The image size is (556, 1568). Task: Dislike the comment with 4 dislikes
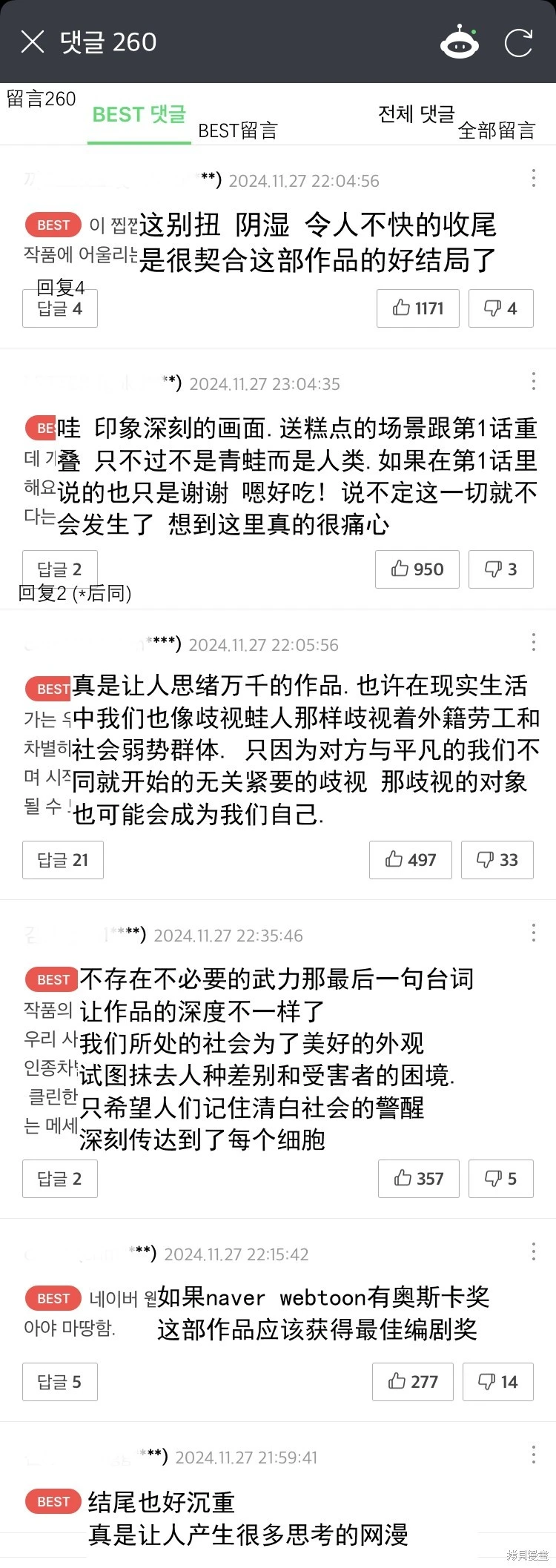(x=500, y=308)
